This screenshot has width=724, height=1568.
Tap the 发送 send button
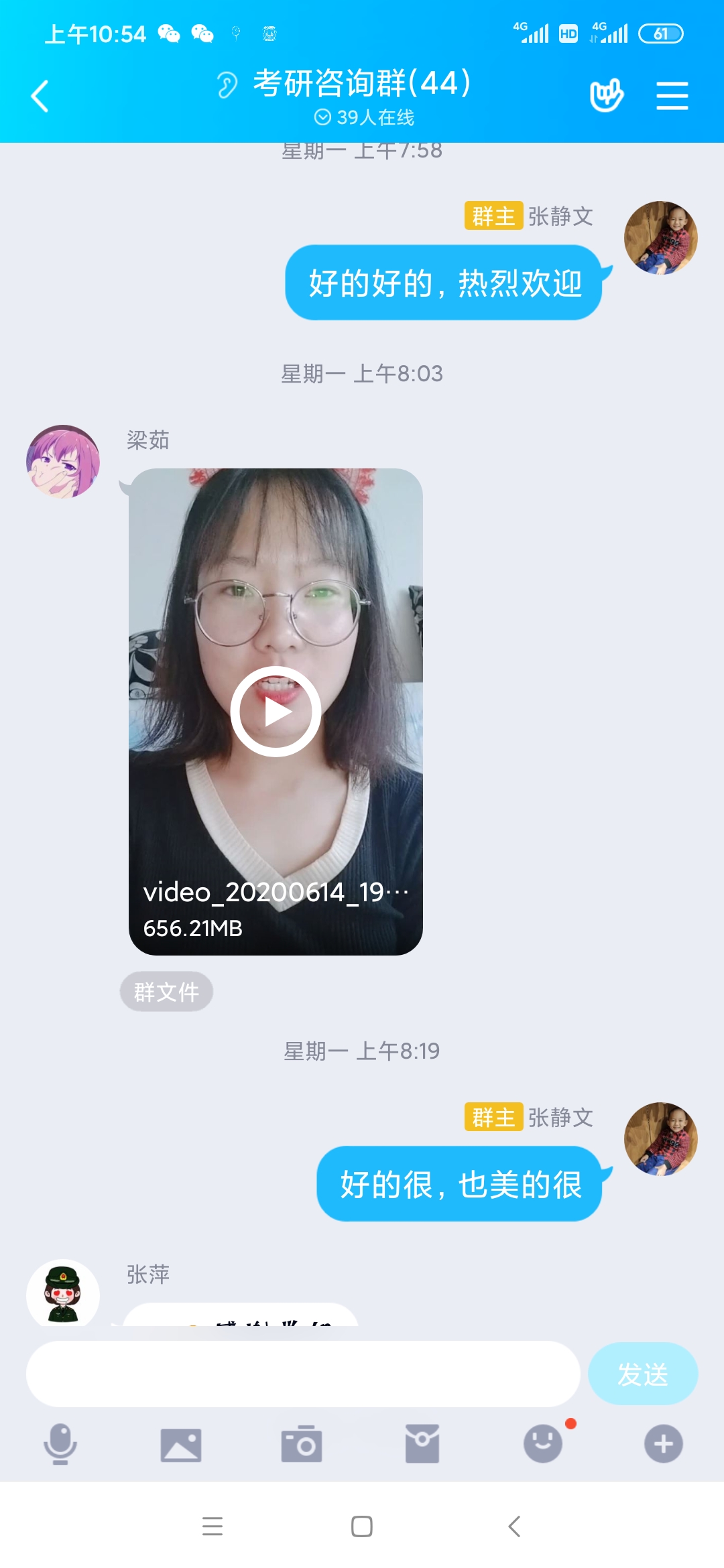[642, 1374]
